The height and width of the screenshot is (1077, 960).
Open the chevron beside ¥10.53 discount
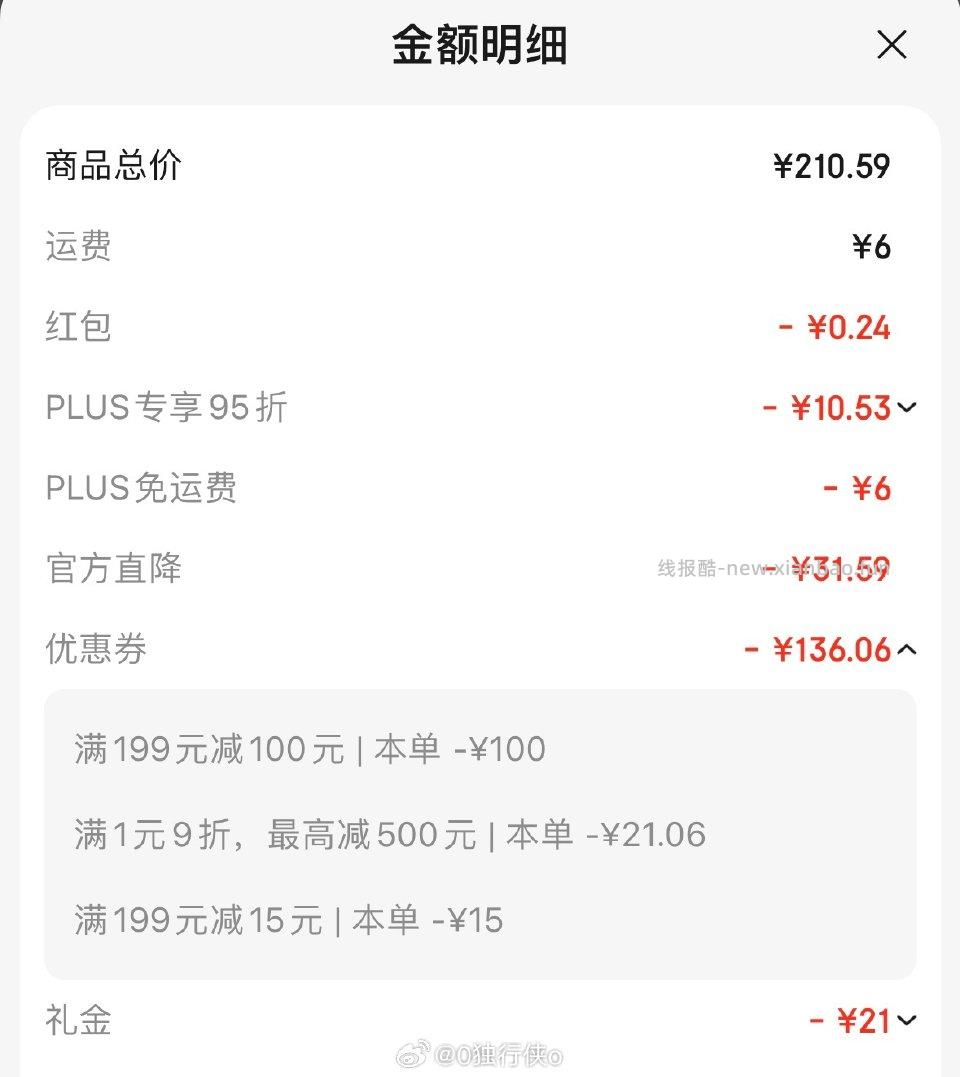[x=908, y=407]
